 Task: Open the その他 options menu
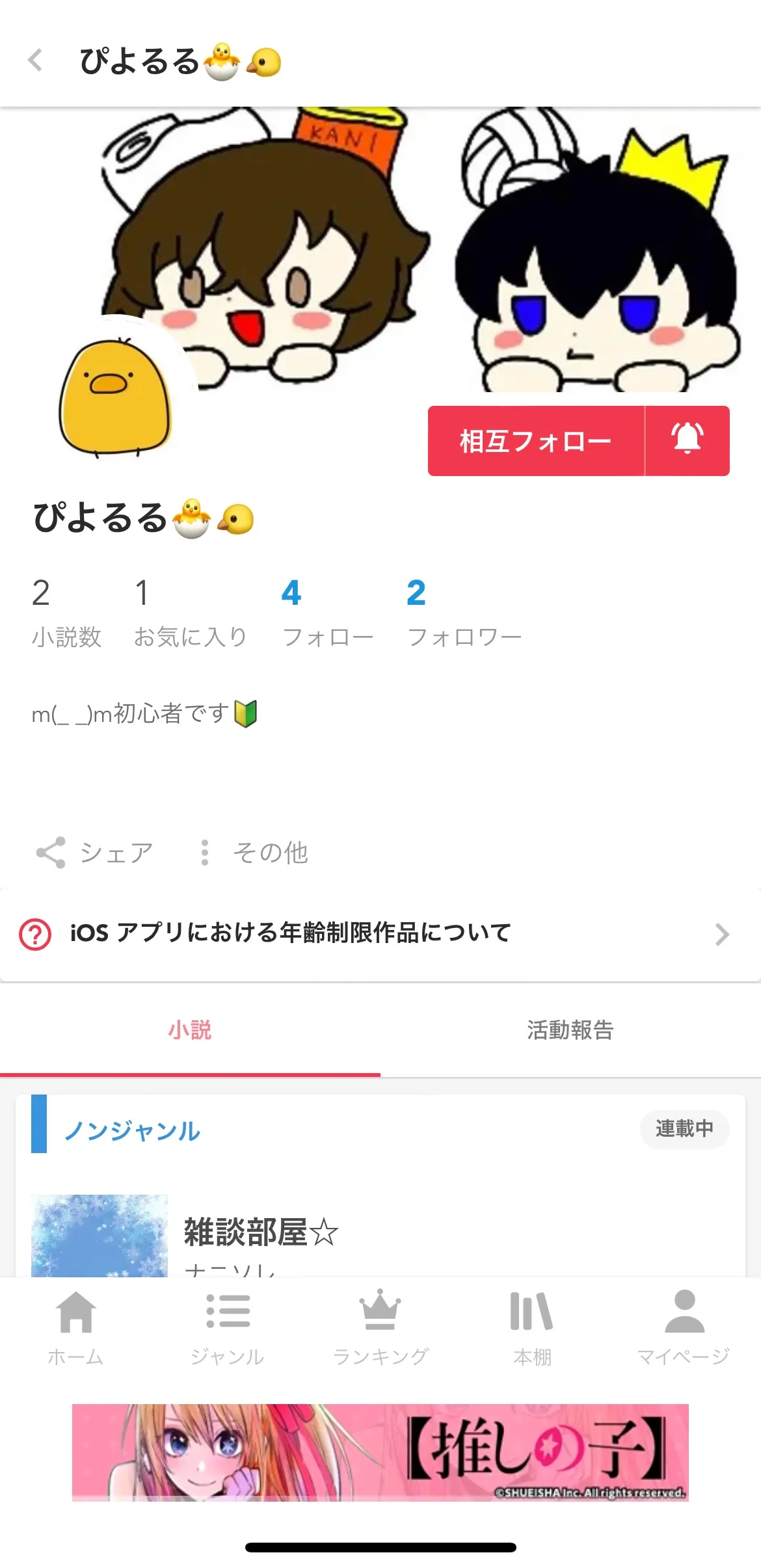[x=255, y=852]
